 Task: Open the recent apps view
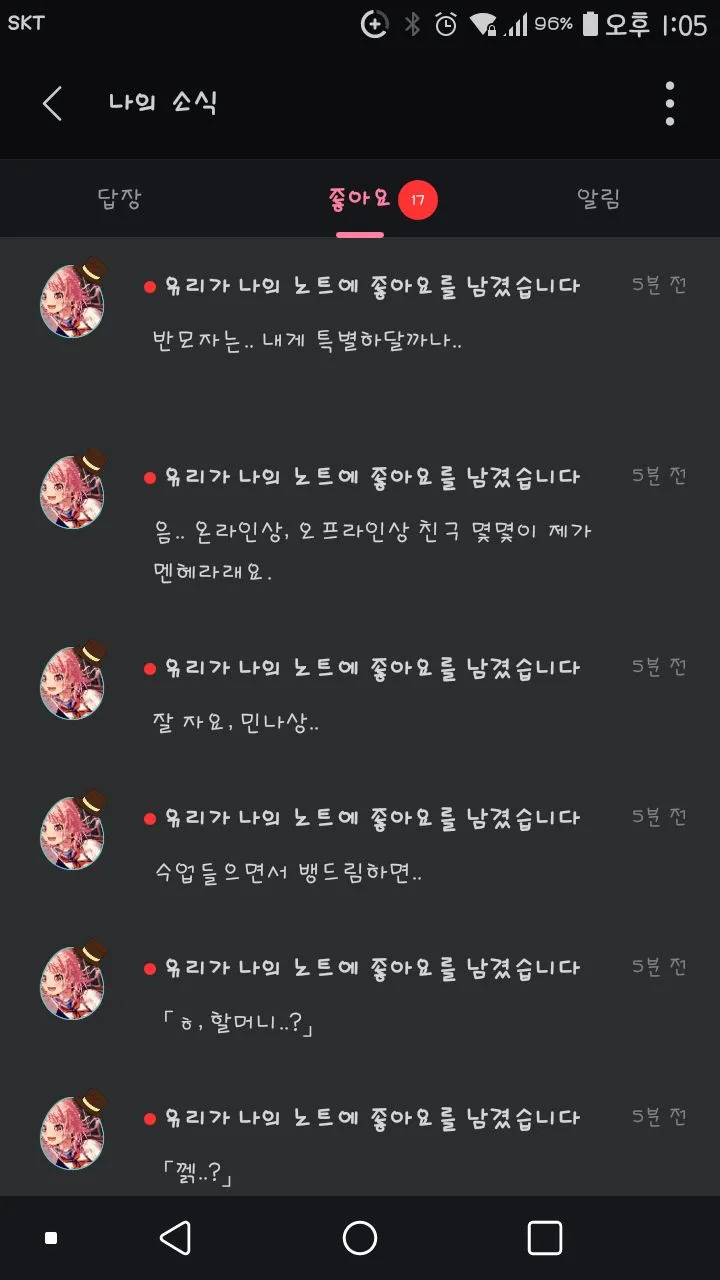544,1238
